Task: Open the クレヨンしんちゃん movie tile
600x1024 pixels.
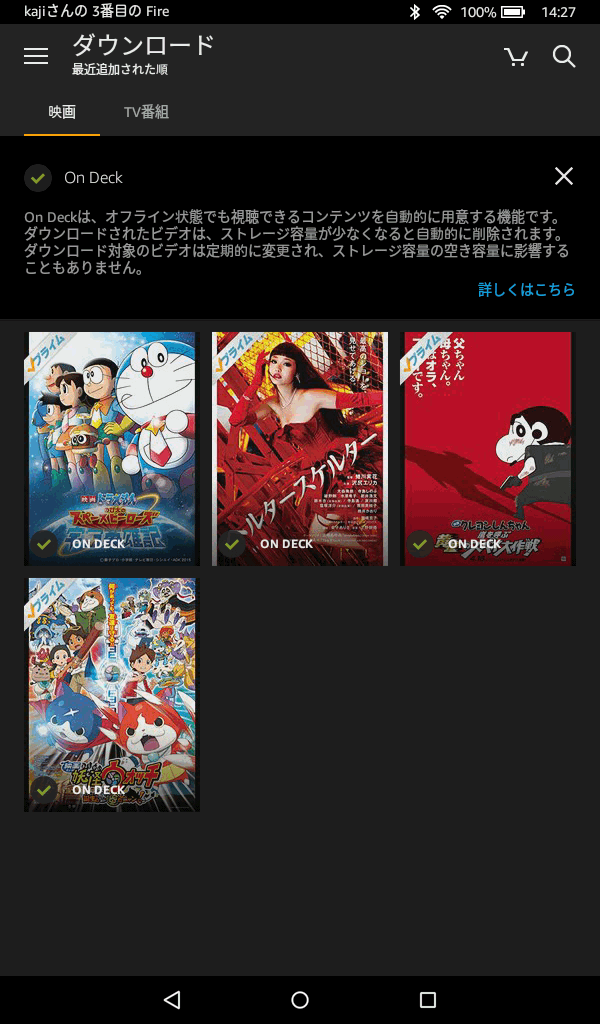Action: click(488, 448)
